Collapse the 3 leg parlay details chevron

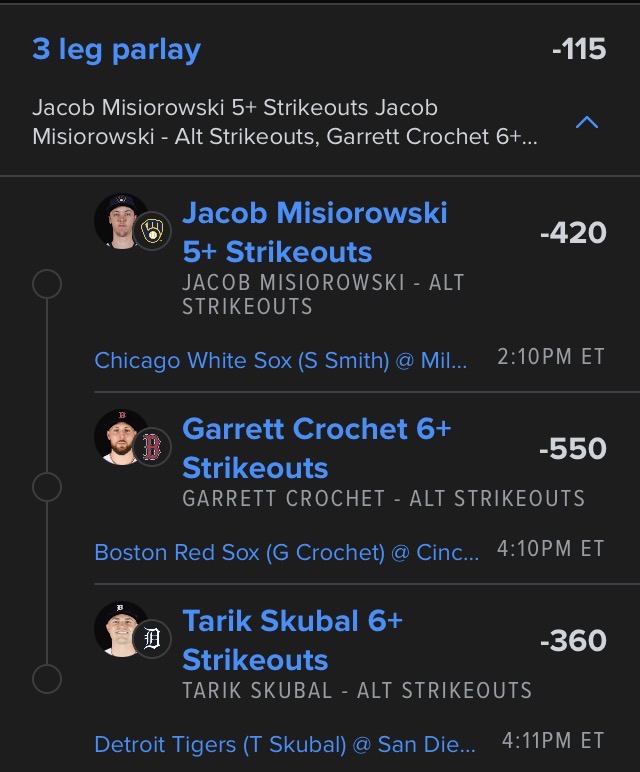point(587,123)
